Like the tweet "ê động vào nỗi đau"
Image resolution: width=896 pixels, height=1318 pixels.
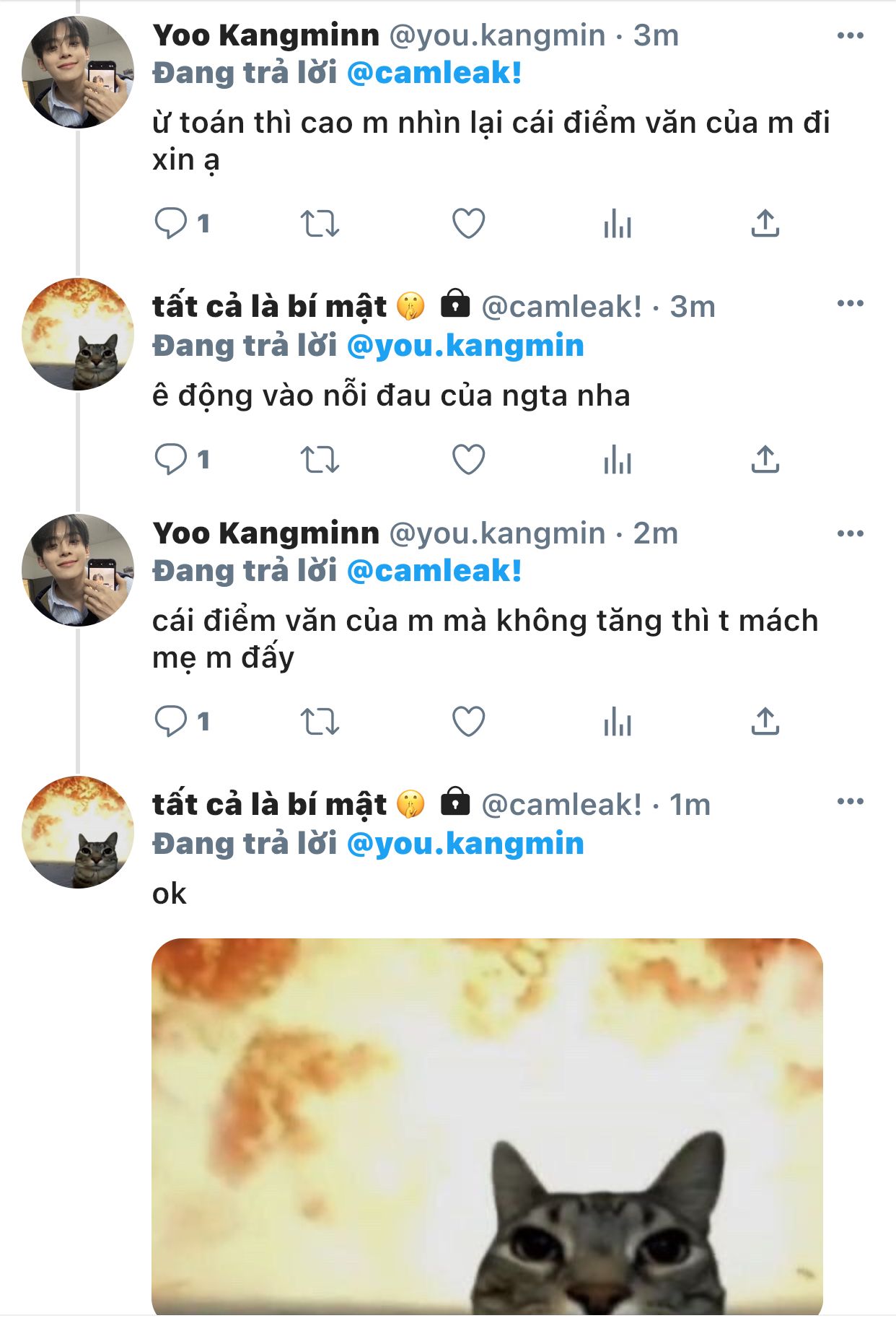pyautogui.click(x=468, y=459)
